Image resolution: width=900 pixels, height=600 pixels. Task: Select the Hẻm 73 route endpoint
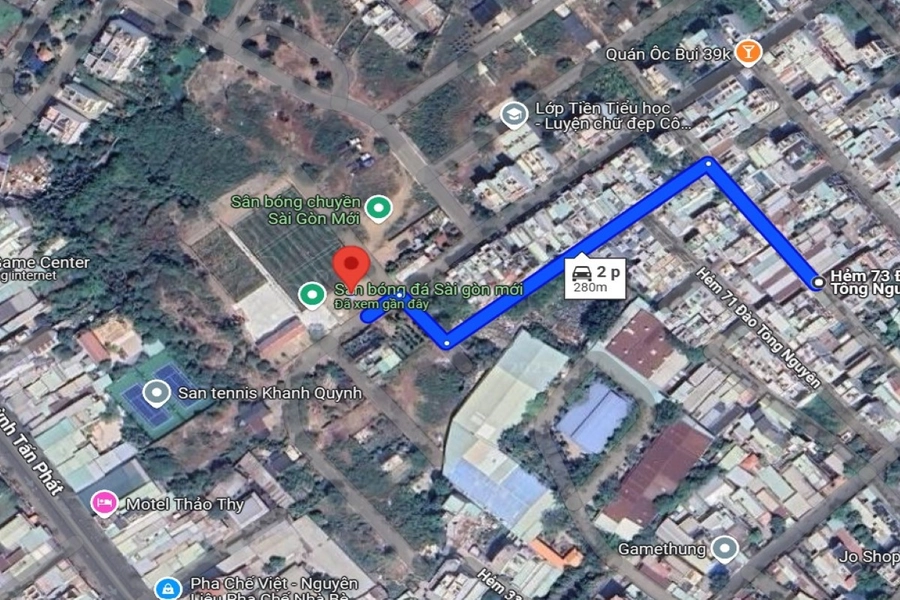[x=818, y=283]
